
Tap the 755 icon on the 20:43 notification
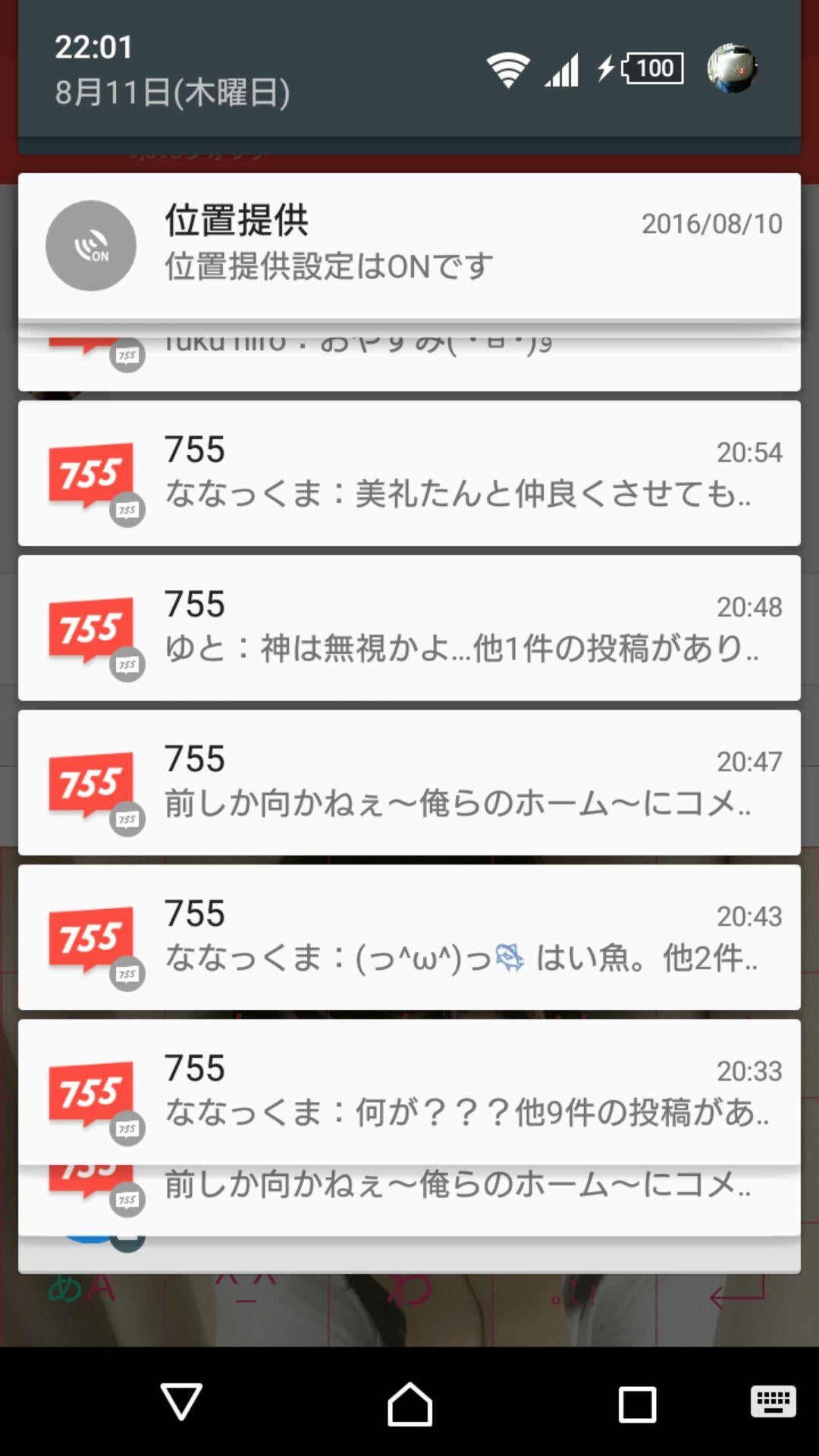[91, 938]
